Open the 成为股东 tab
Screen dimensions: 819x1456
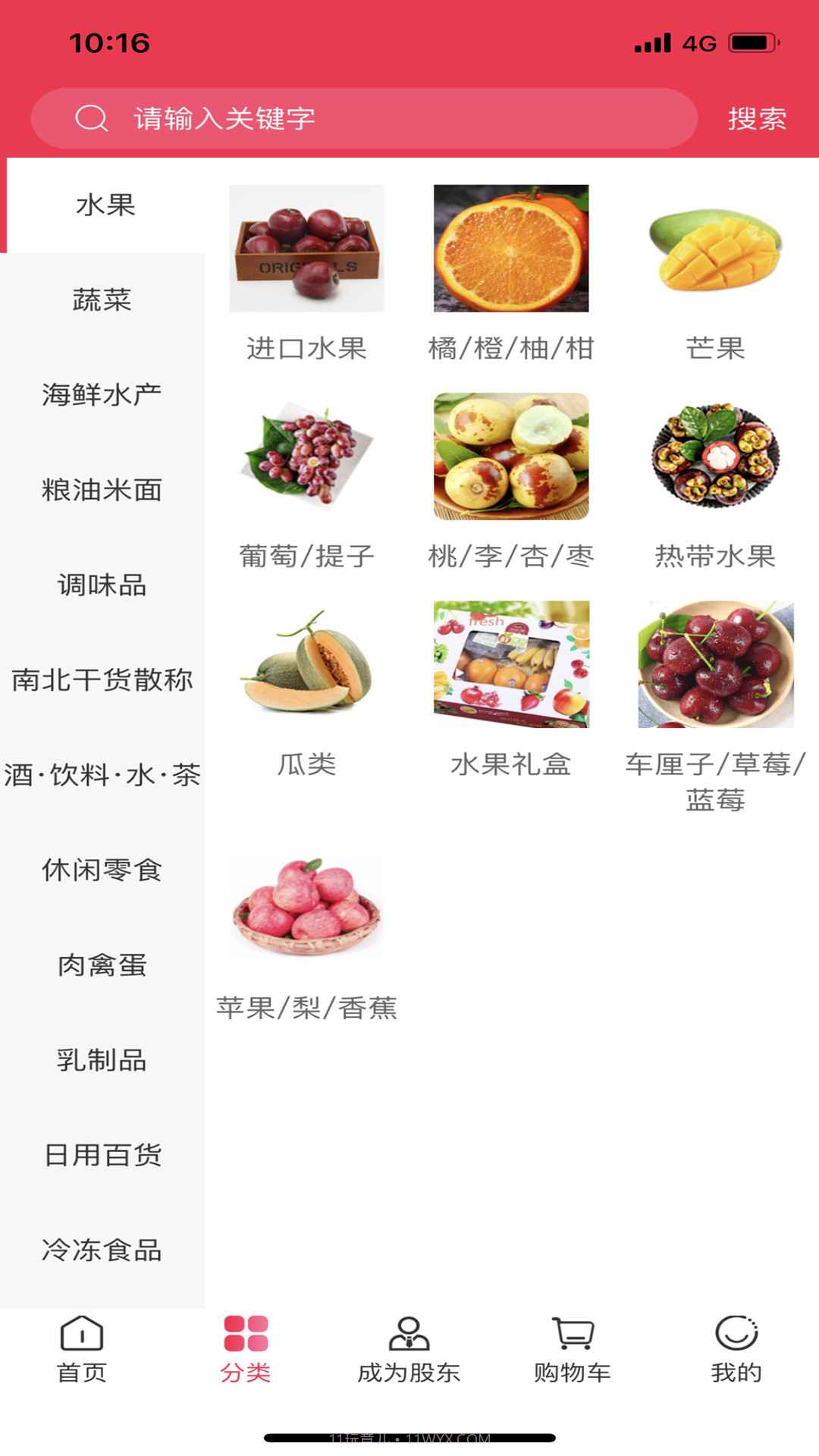409,1350
